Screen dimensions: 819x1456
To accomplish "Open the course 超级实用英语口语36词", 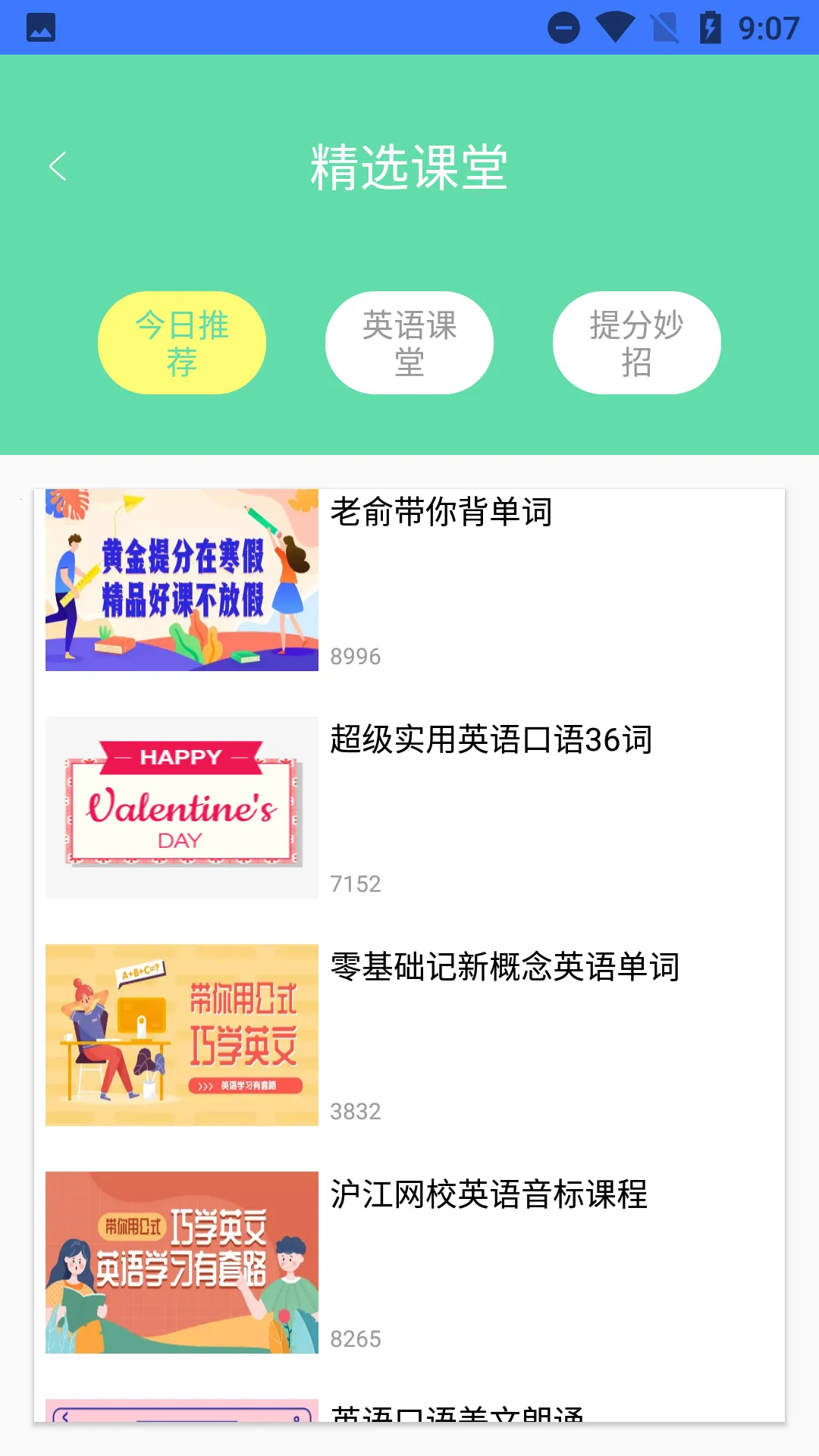I will click(x=409, y=808).
